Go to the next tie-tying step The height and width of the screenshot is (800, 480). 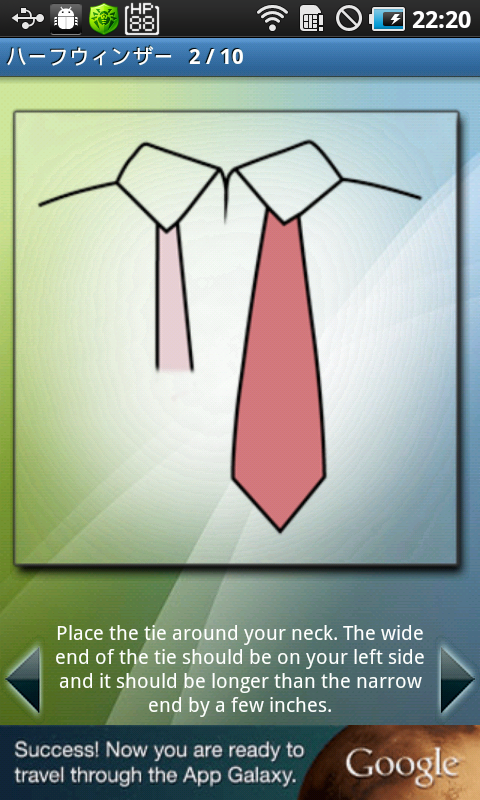[x=457, y=679]
